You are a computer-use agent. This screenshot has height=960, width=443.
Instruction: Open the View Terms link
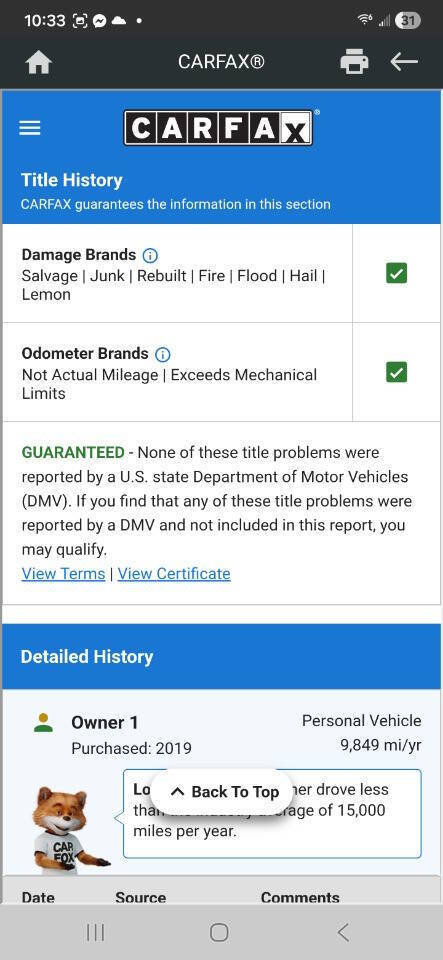coord(64,574)
